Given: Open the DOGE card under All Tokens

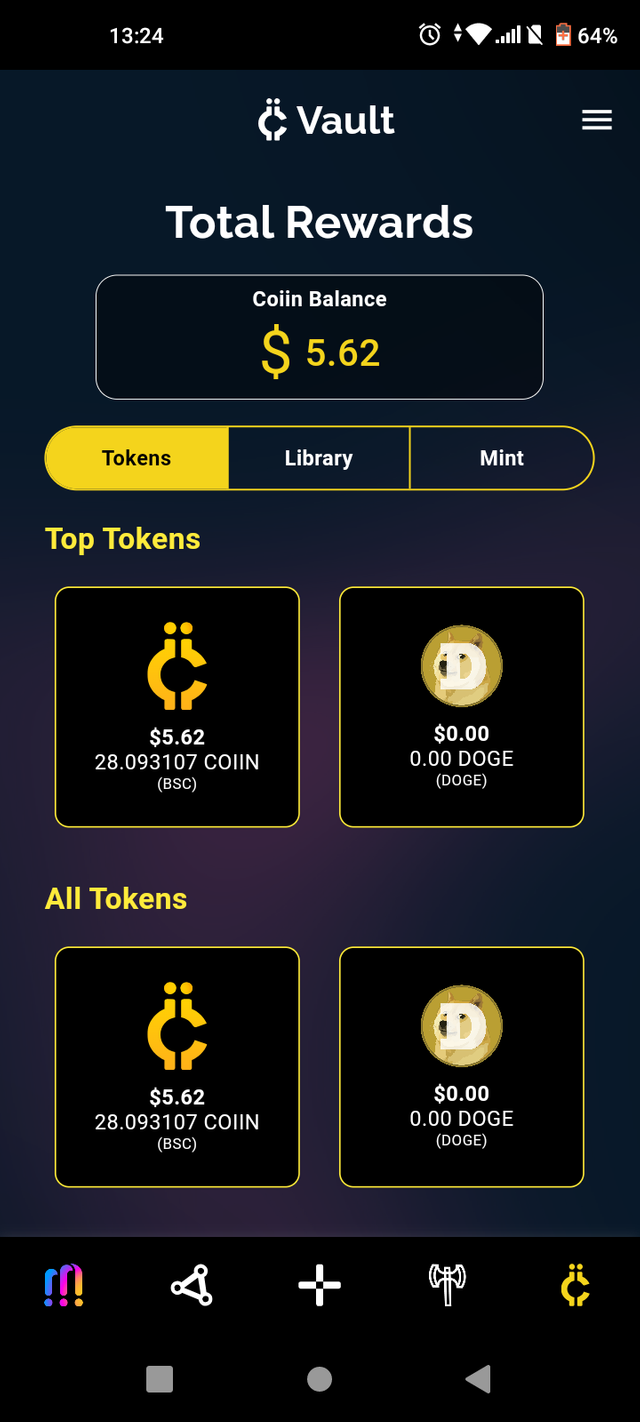Looking at the screenshot, I should click(x=462, y=1067).
